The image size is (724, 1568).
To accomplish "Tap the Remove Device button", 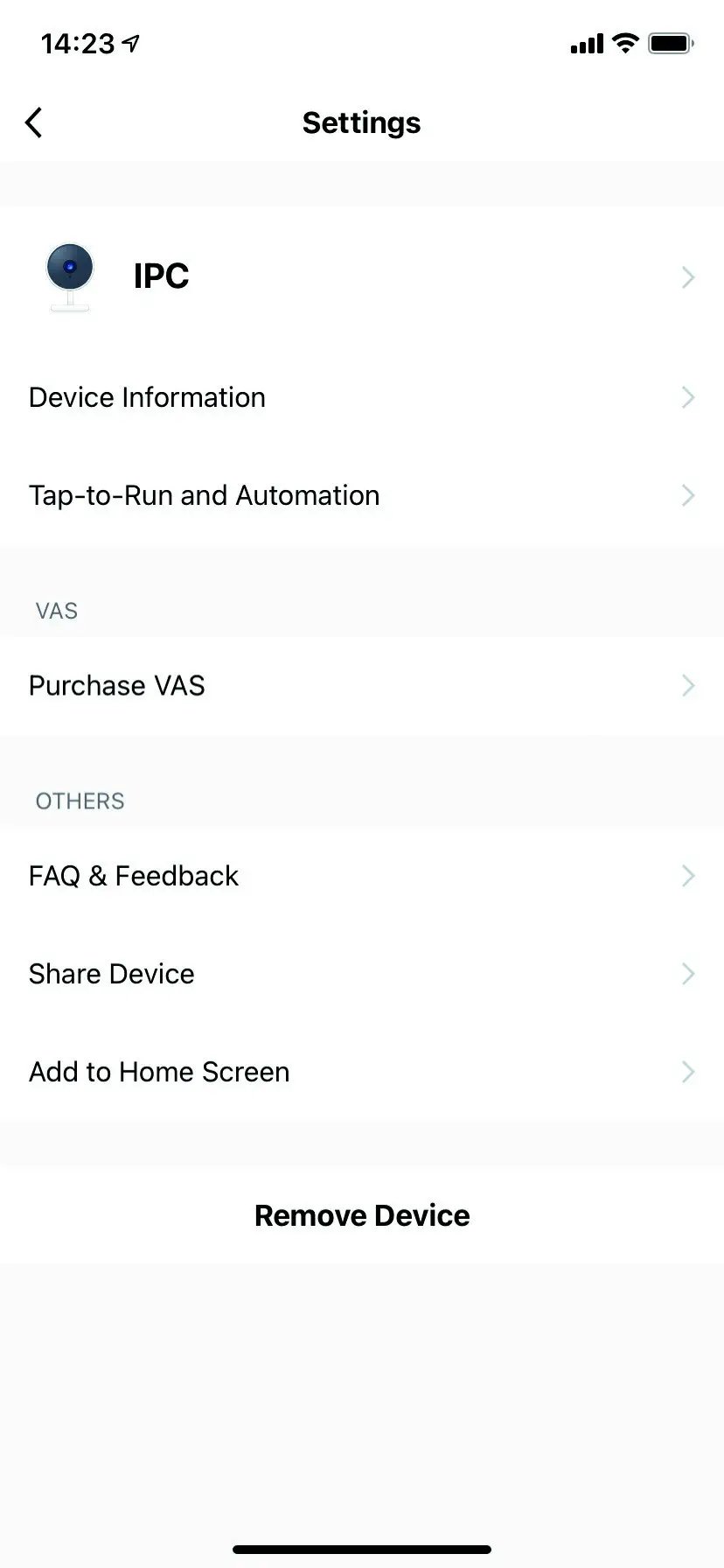I will click(x=361, y=1215).
